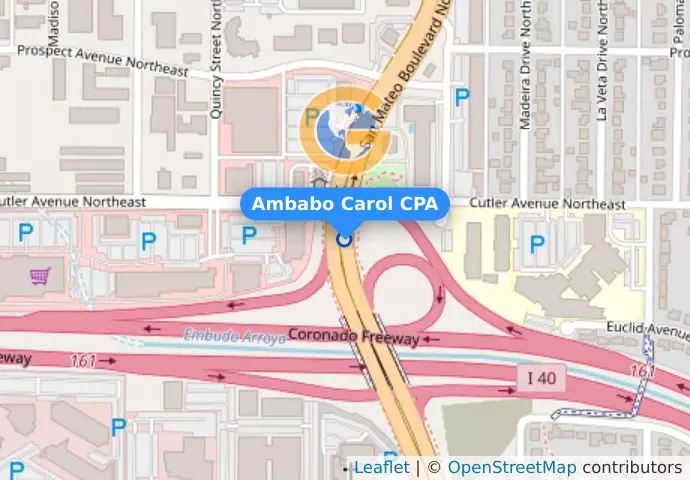Screen dimensions: 690x480
Task: Open the Leaflet attribution link
Action: tap(381, 468)
